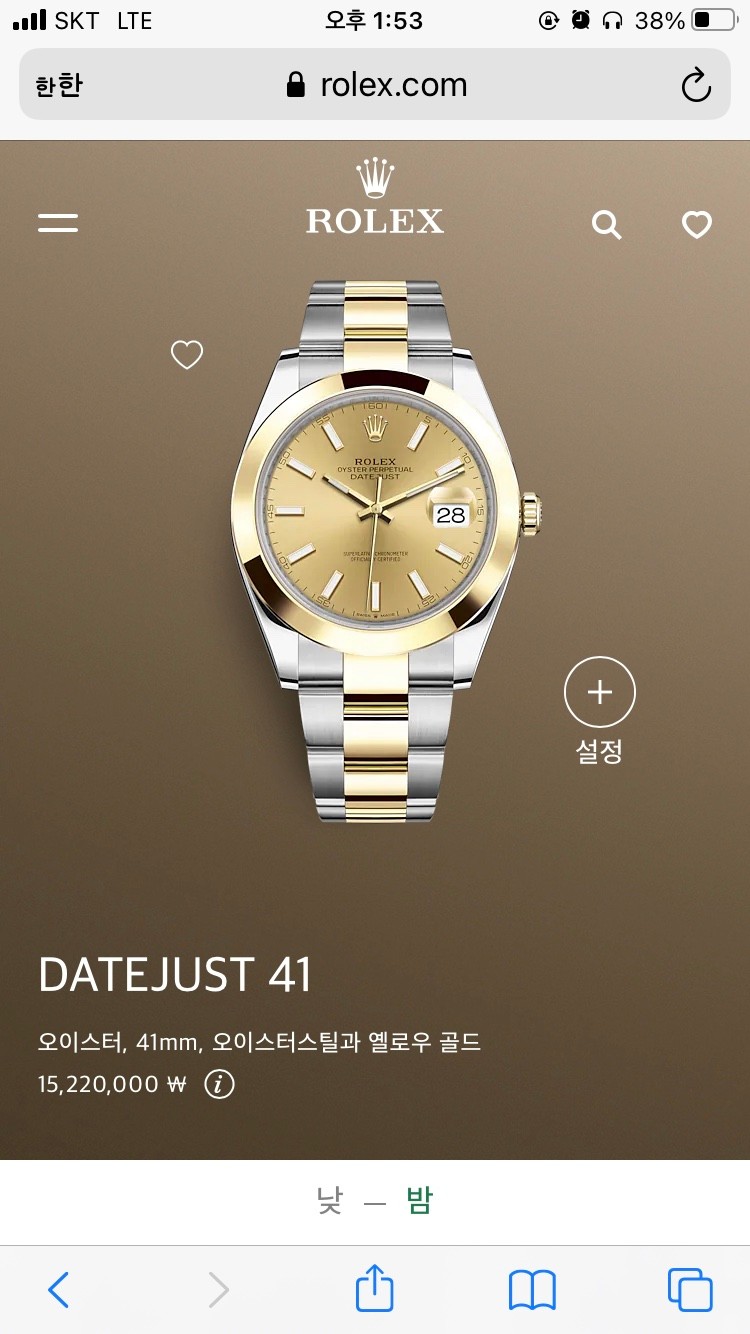This screenshot has width=750, height=1334.
Task: Open the Rolex hamburger menu
Action: click(58, 223)
